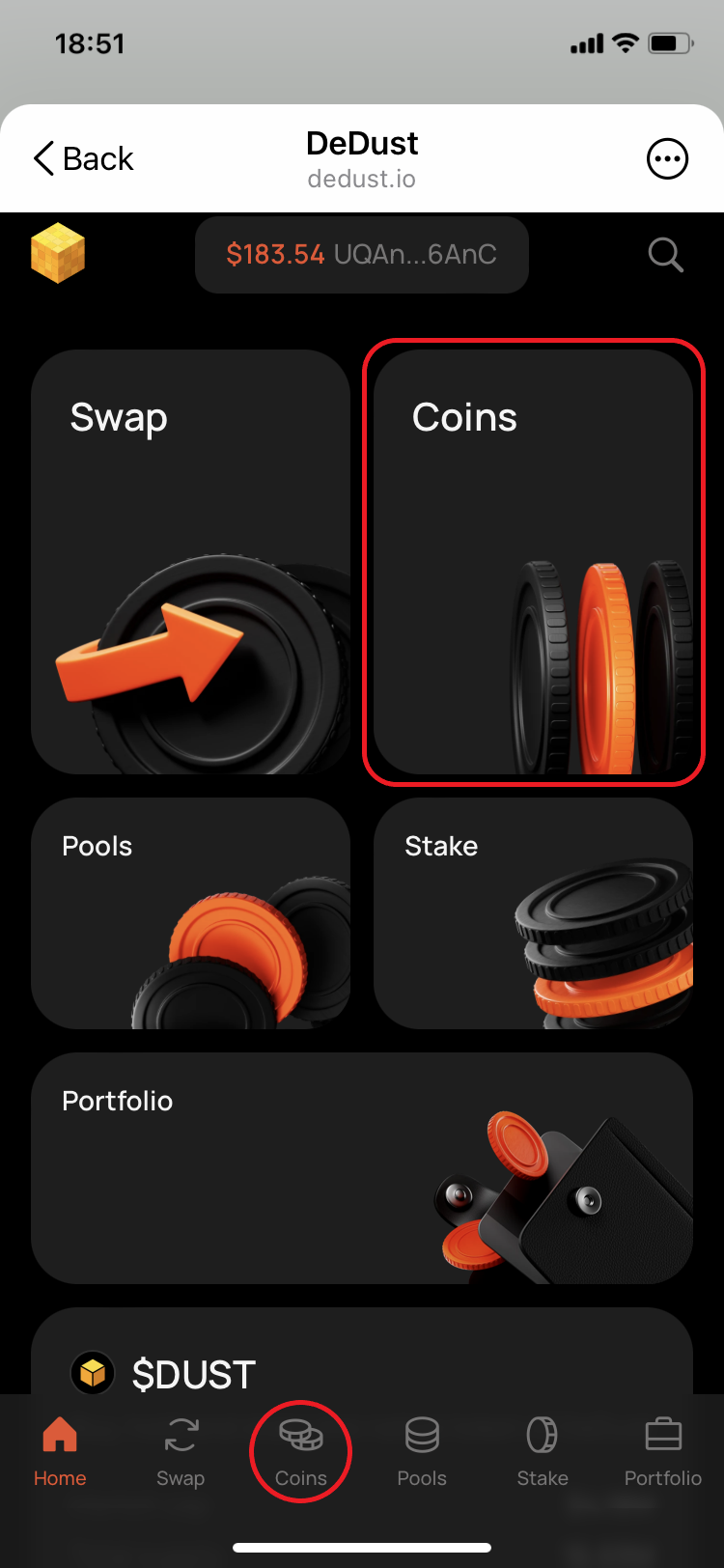
Task: Select the Home tab in bottom bar
Action: click(x=60, y=1451)
